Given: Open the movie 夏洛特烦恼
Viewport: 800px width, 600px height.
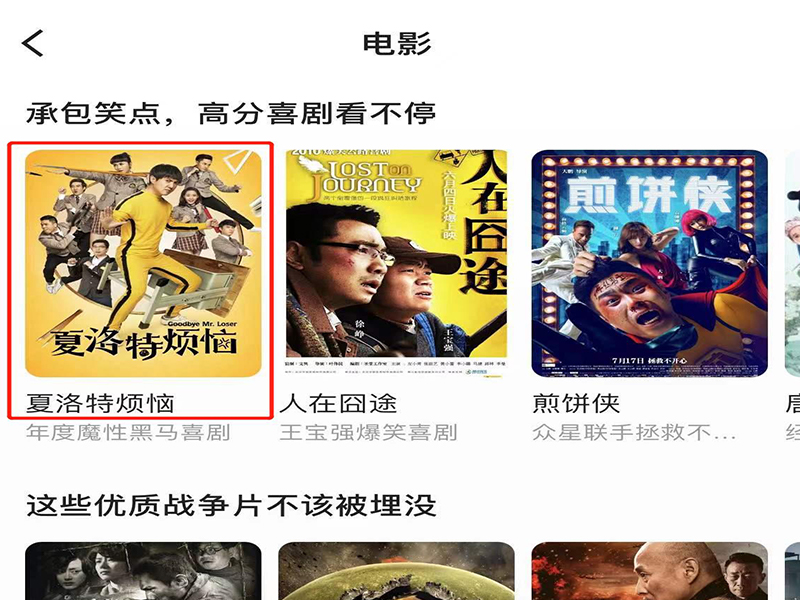Looking at the screenshot, I should (143, 264).
